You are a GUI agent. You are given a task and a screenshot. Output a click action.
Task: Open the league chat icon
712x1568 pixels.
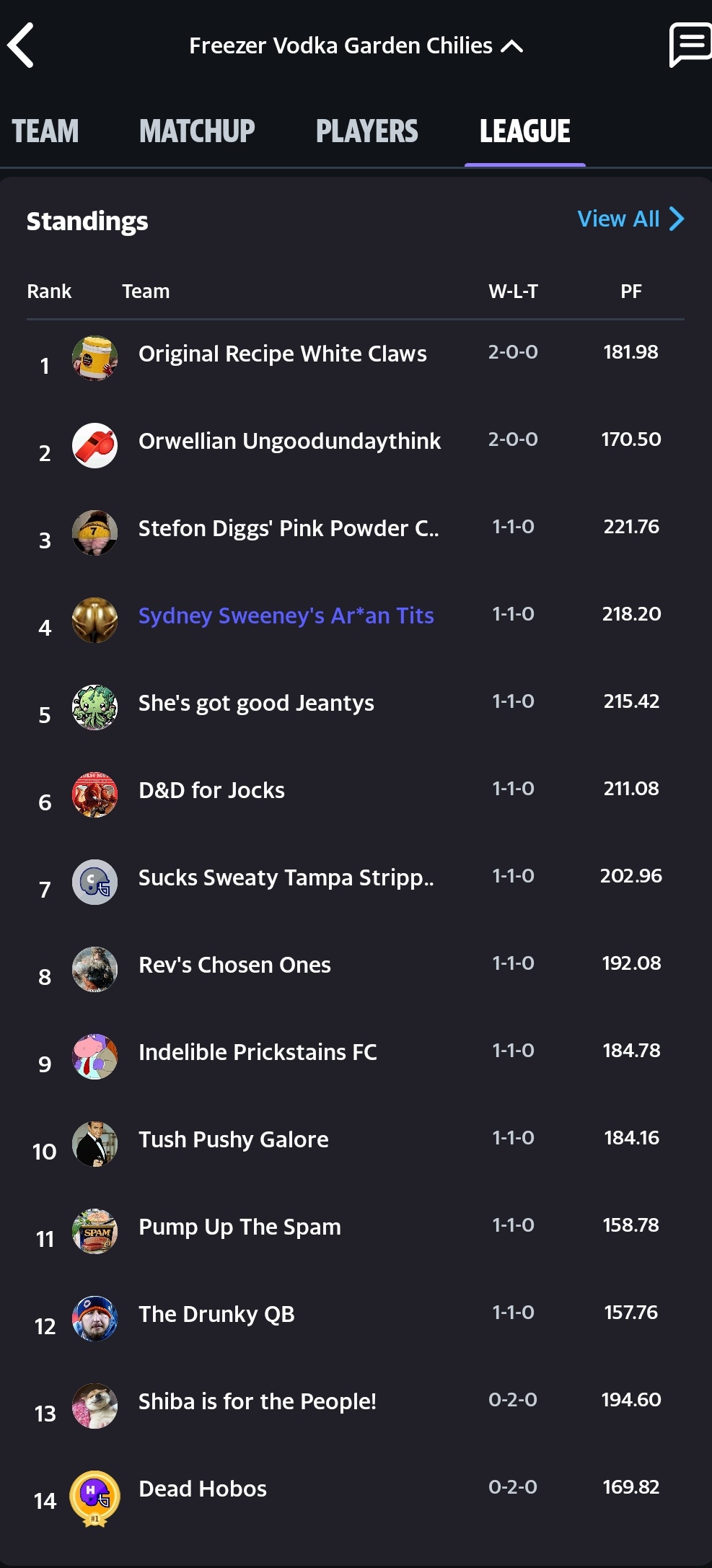689,45
